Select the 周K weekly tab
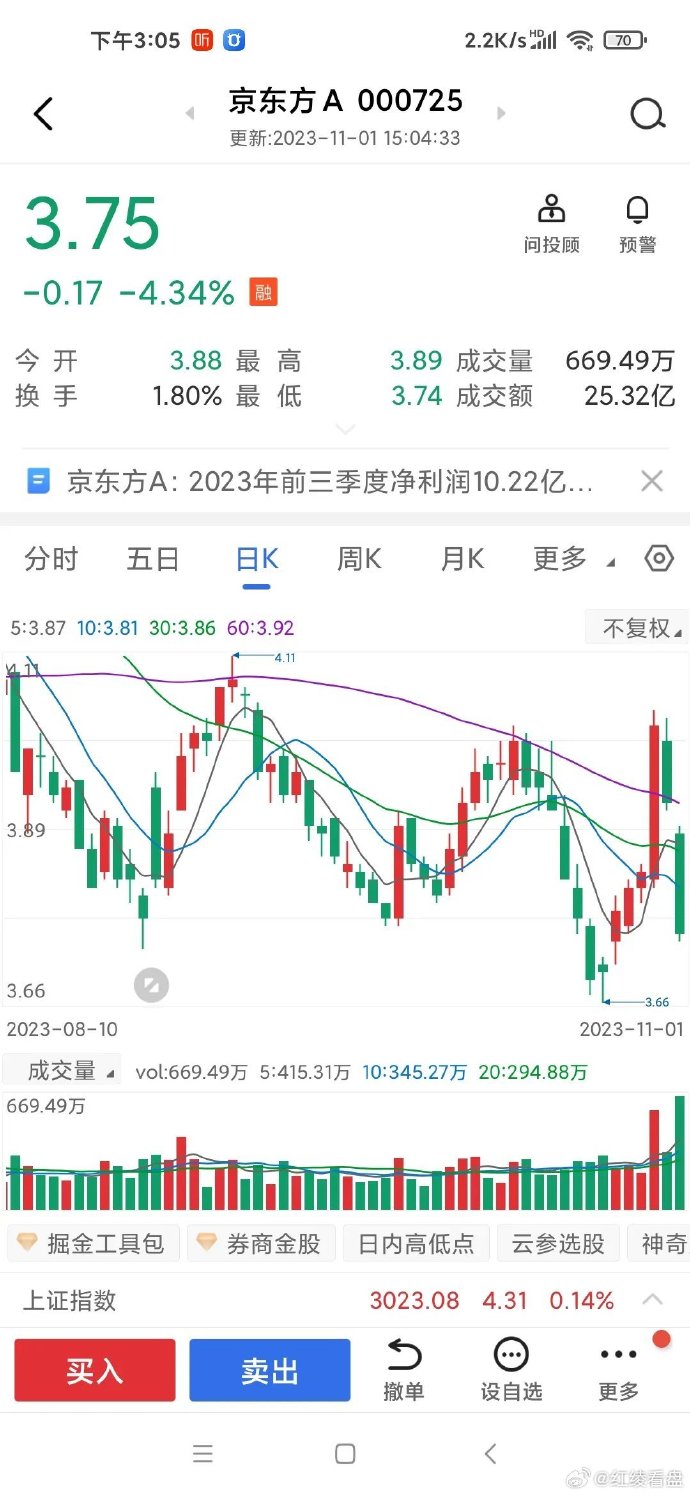The image size is (690, 1495). point(359,559)
